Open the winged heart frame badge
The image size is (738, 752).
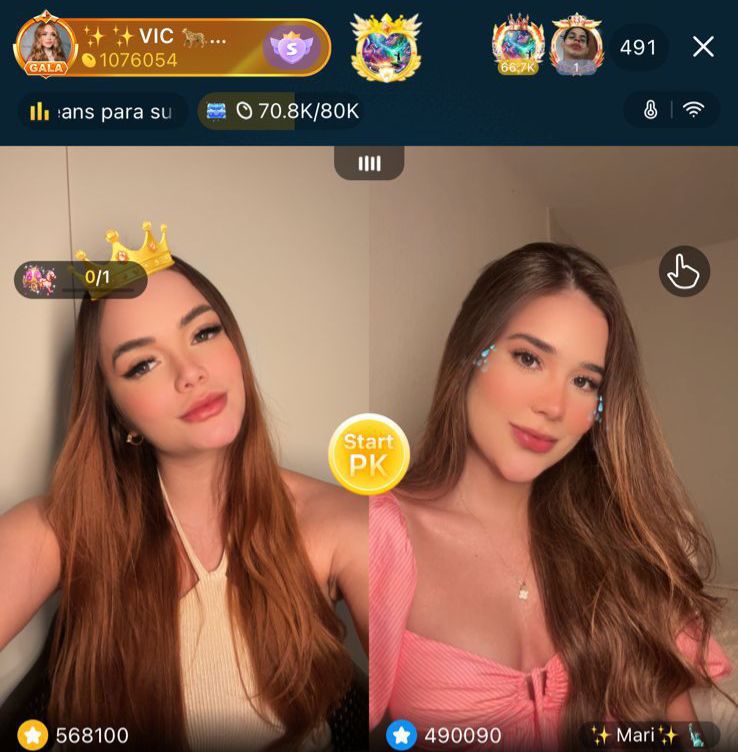[386, 47]
